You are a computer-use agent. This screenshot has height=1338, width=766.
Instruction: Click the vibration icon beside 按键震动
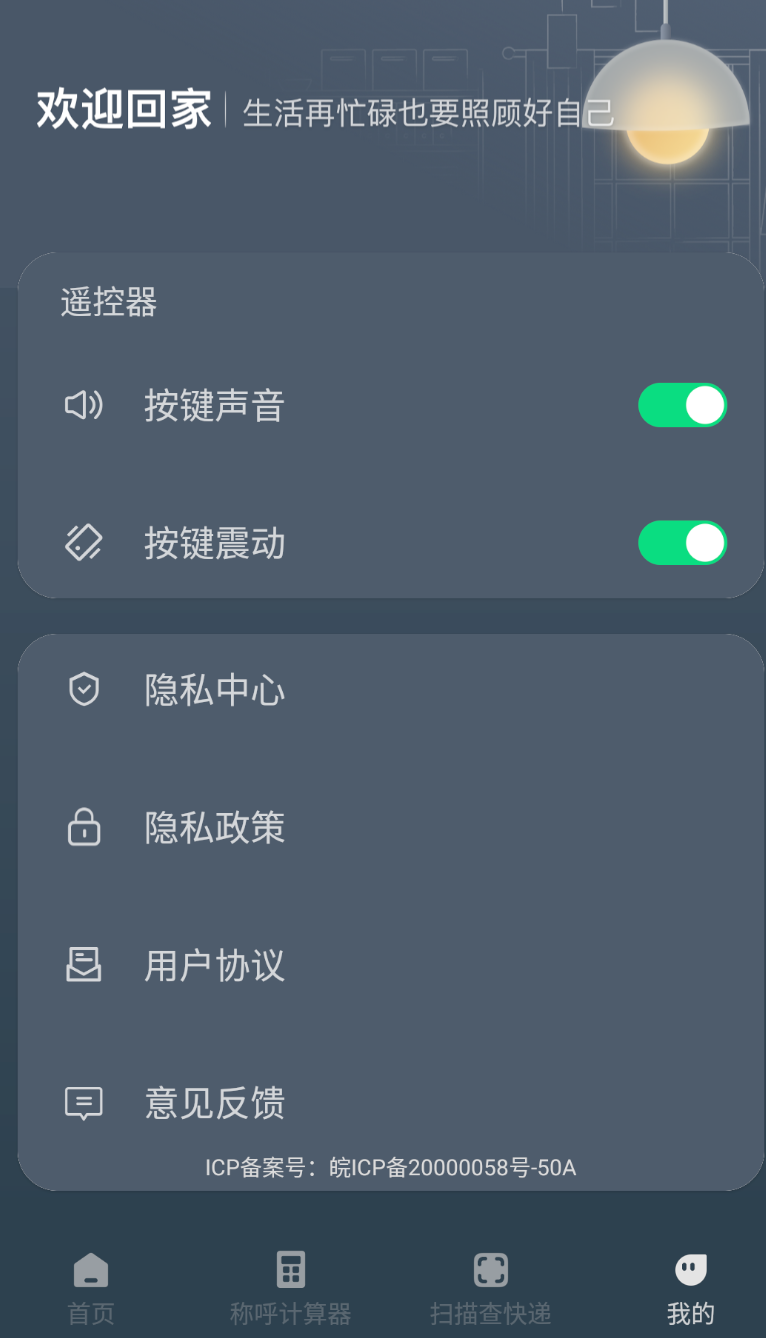click(85, 543)
